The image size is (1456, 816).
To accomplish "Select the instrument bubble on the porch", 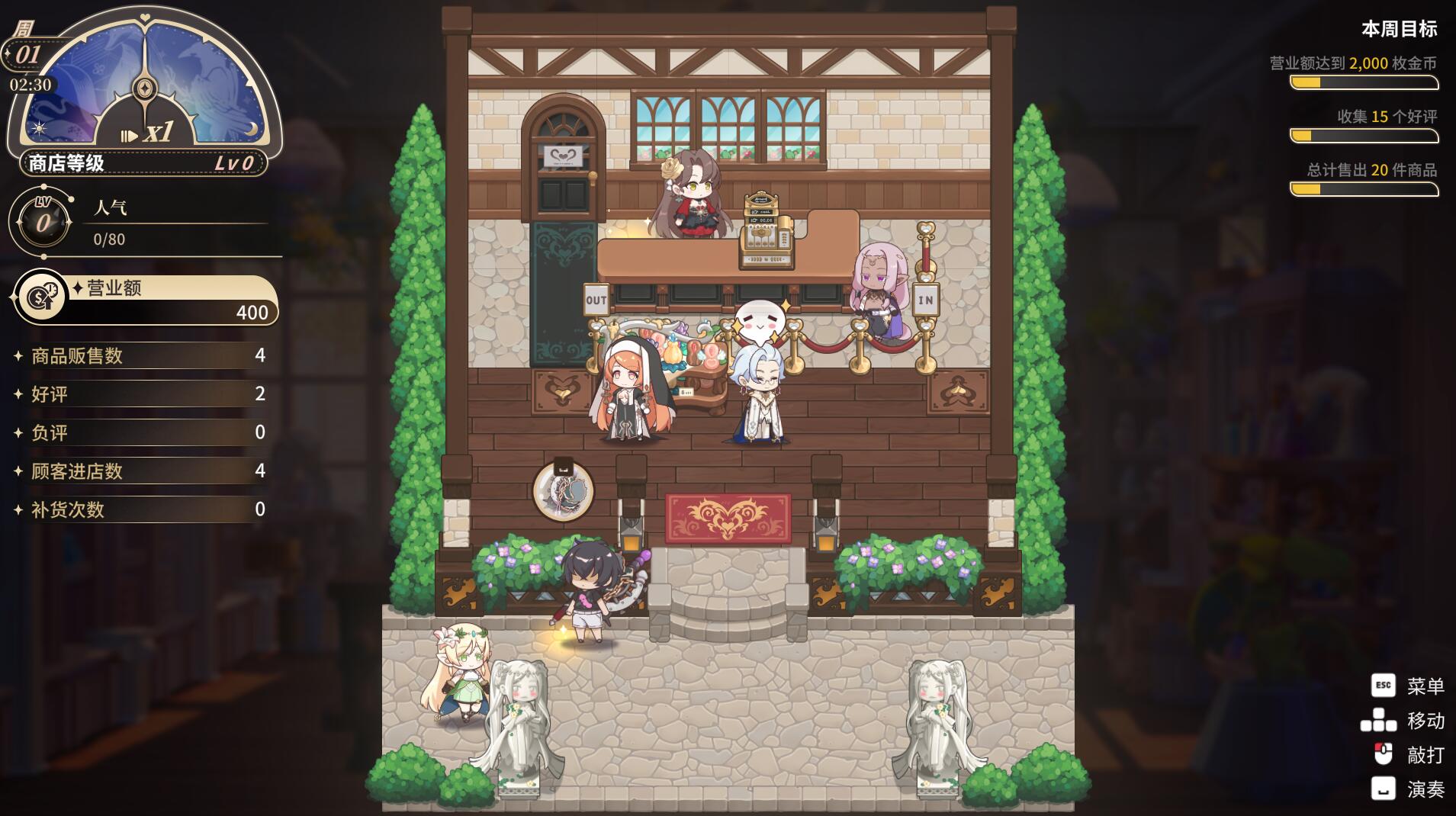I will click(563, 491).
